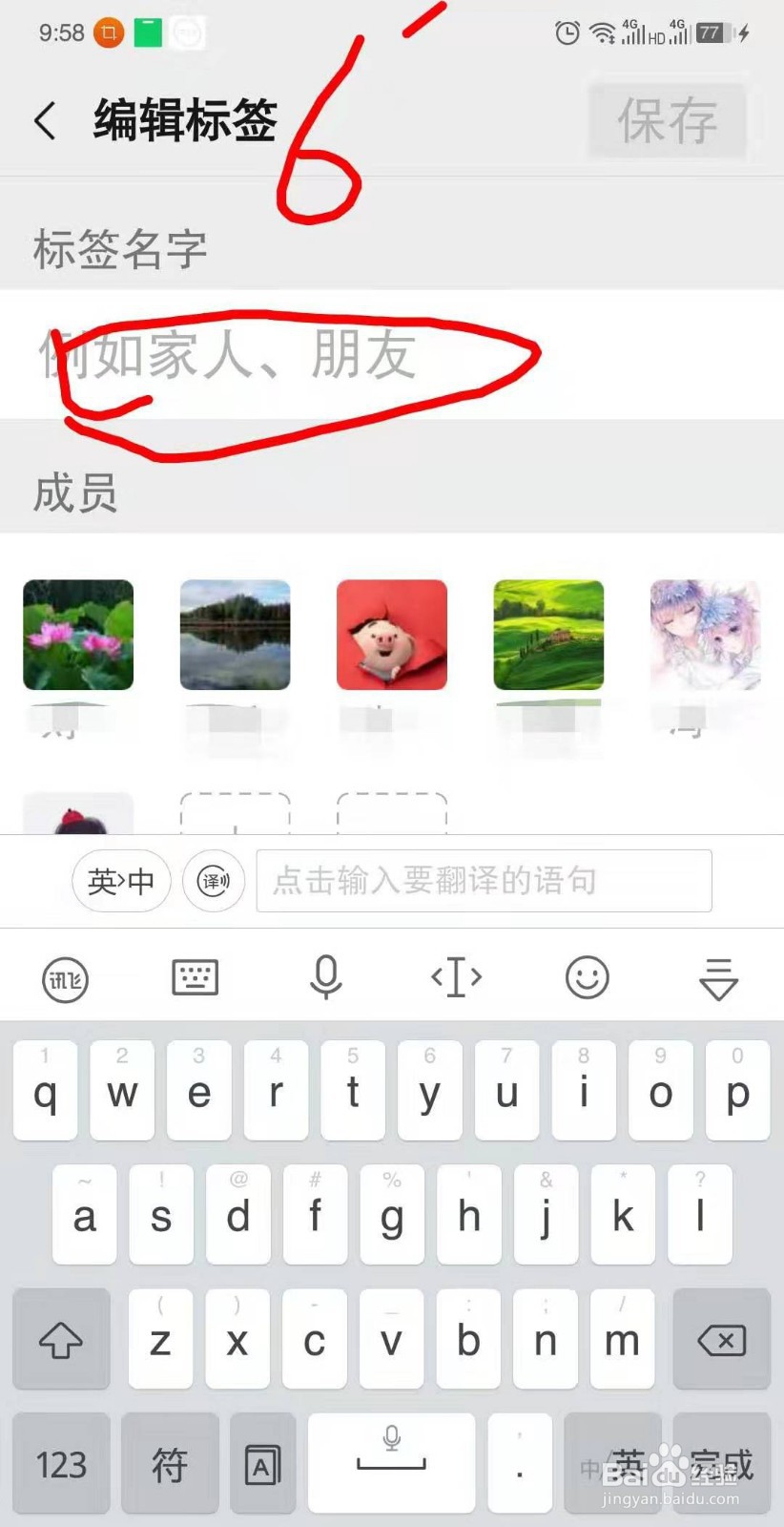Tap the translation input field
The image size is (784, 1527).
click(484, 881)
